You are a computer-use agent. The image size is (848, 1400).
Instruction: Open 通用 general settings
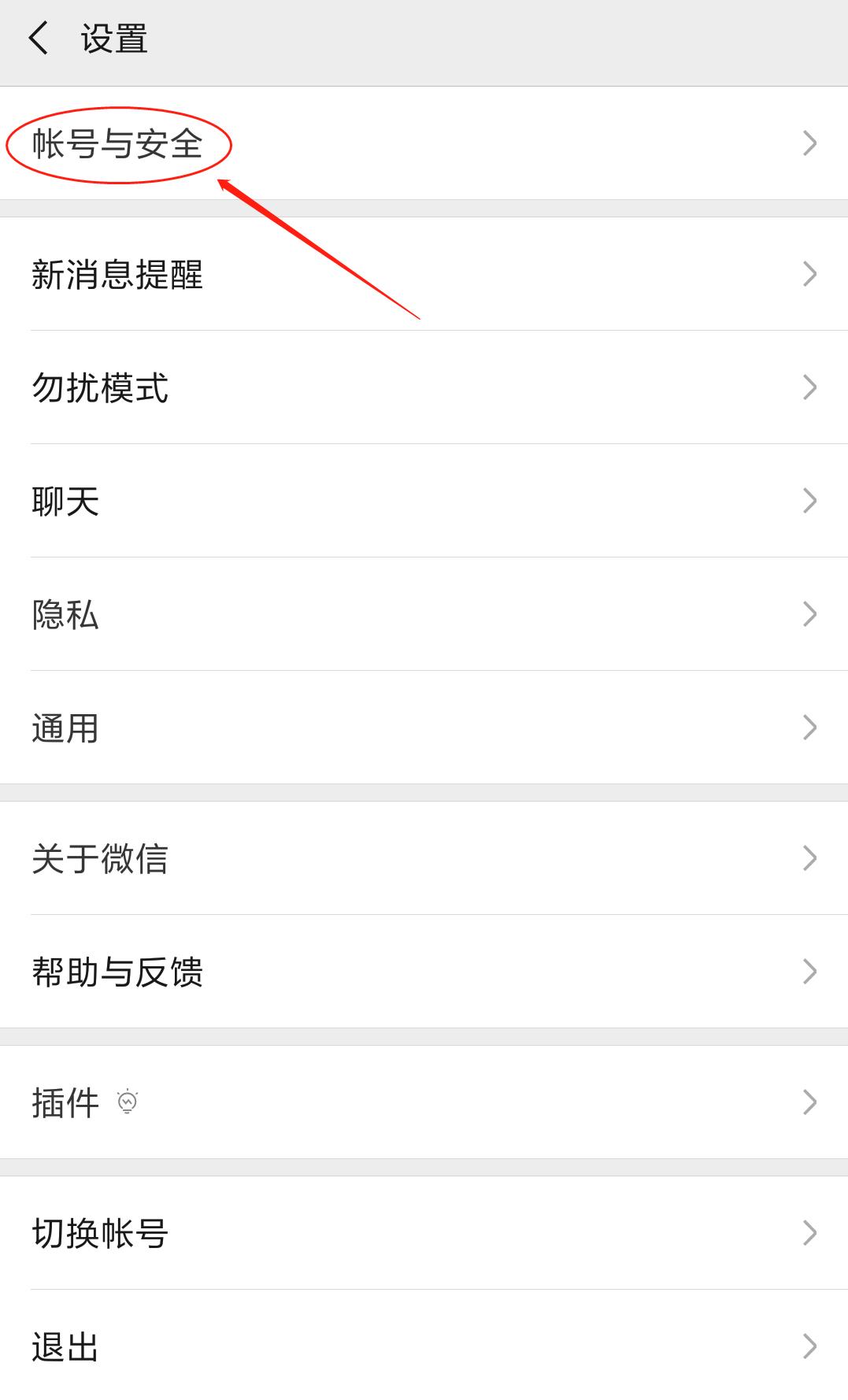click(65, 728)
